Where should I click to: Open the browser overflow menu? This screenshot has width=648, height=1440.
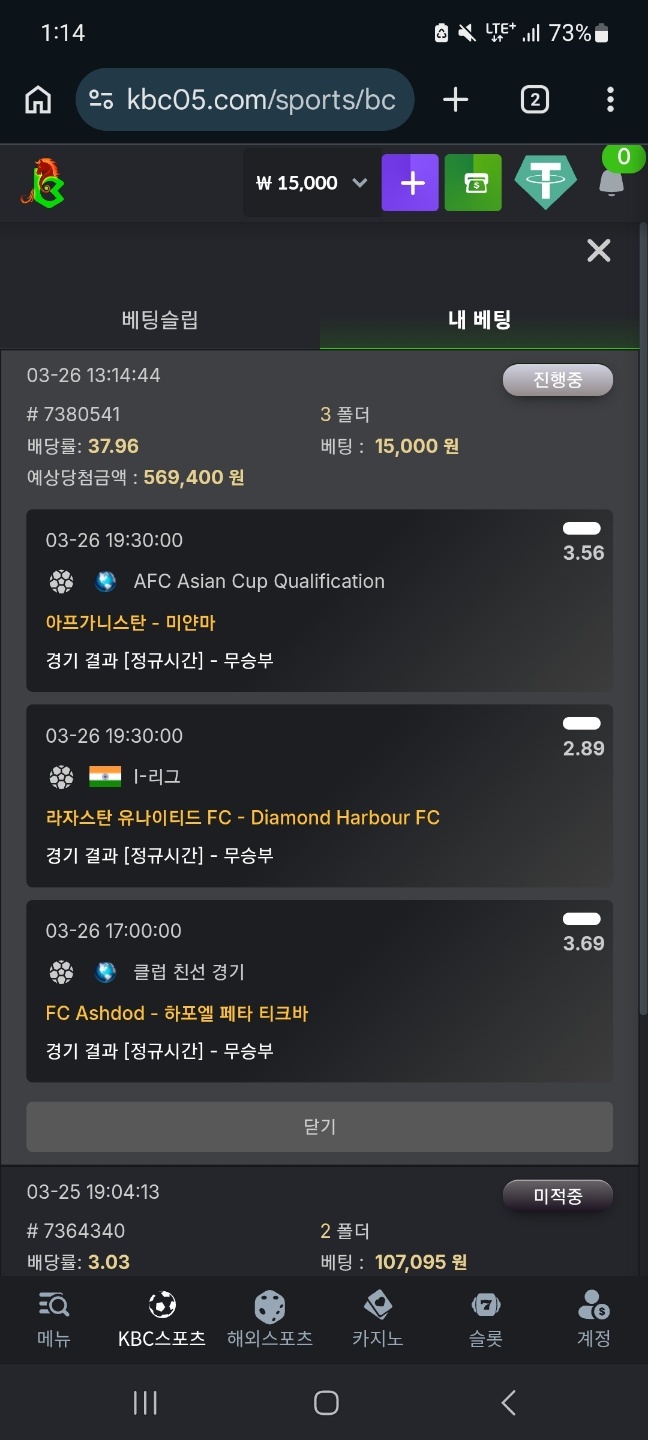(610, 100)
